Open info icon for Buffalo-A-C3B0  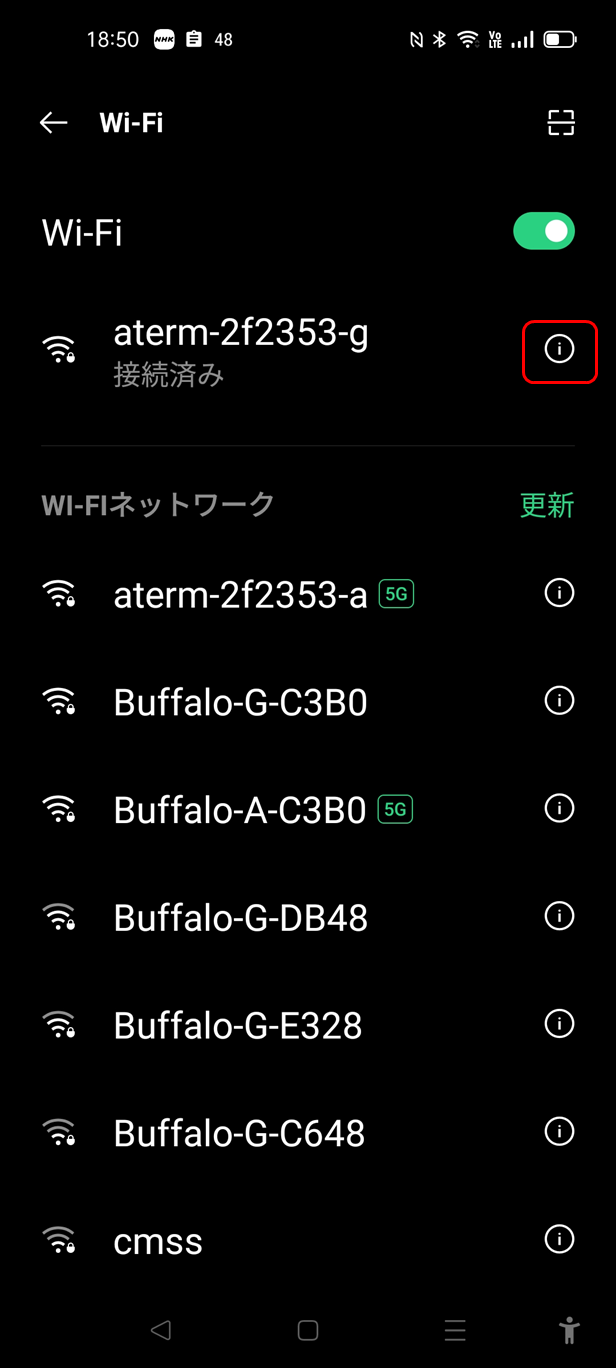pyautogui.click(x=559, y=807)
